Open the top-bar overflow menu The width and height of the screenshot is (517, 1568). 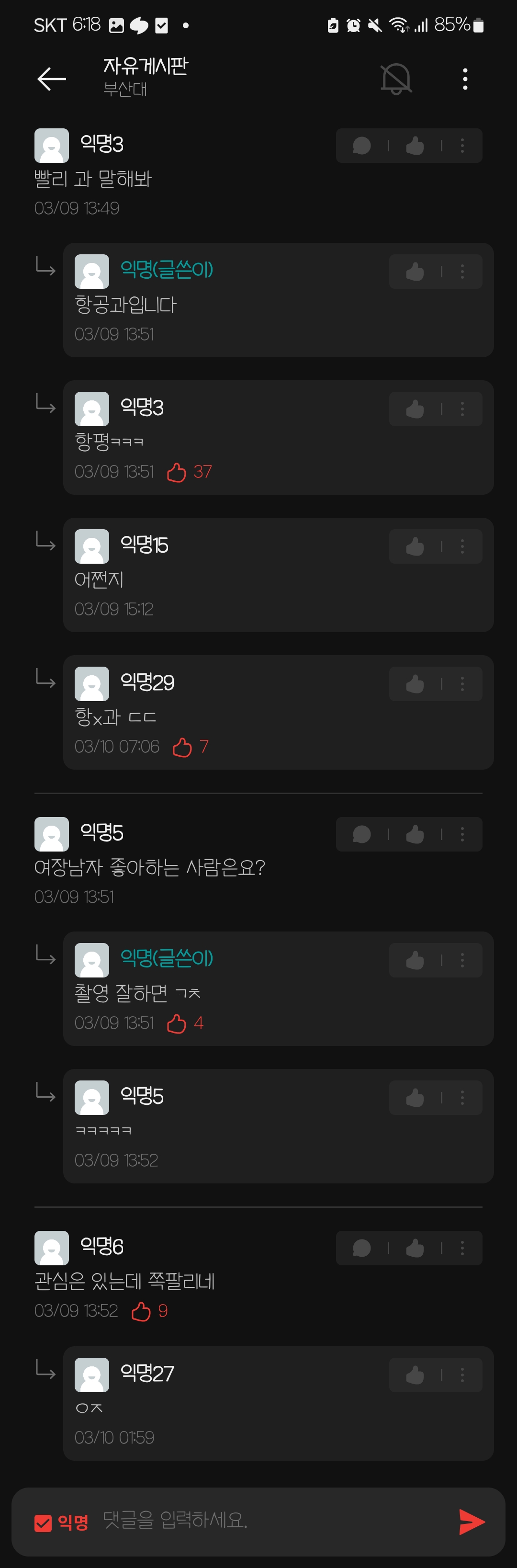pos(465,79)
